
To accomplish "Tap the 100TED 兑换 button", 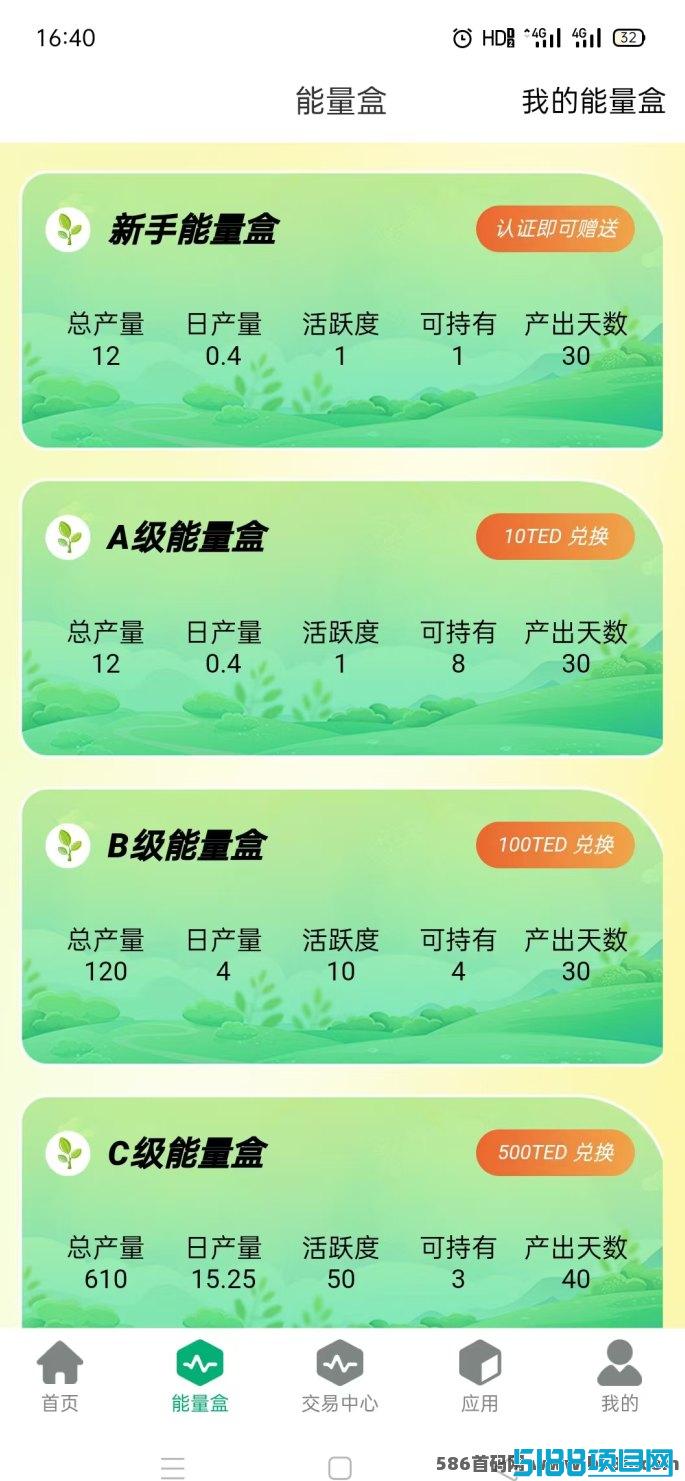I will (555, 845).
